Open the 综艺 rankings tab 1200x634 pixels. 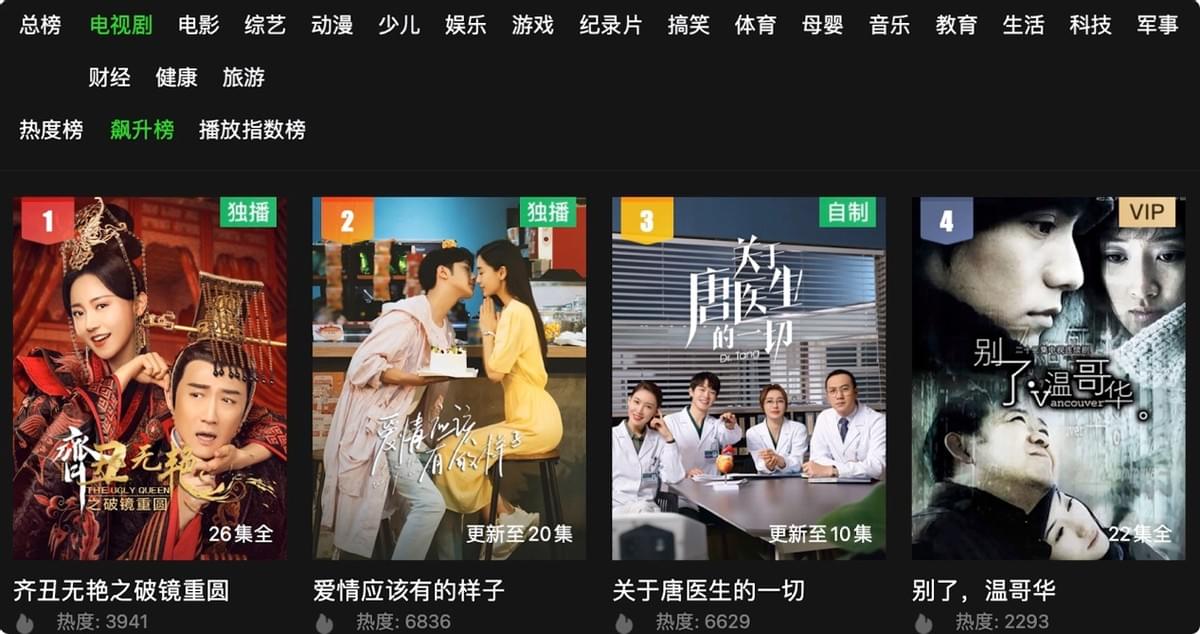click(265, 25)
